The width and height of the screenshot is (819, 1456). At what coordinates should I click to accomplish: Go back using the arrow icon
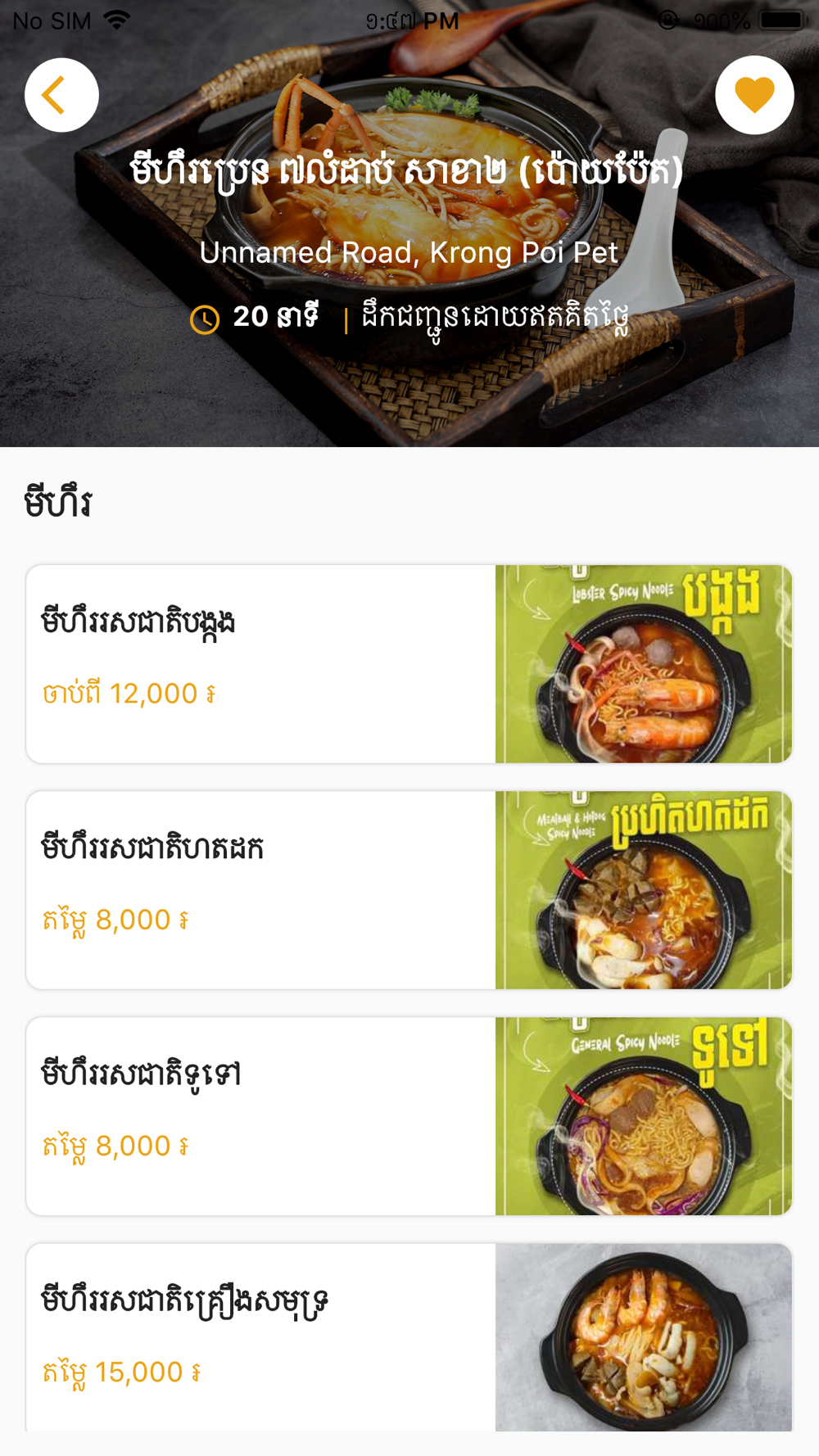coord(61,95)
